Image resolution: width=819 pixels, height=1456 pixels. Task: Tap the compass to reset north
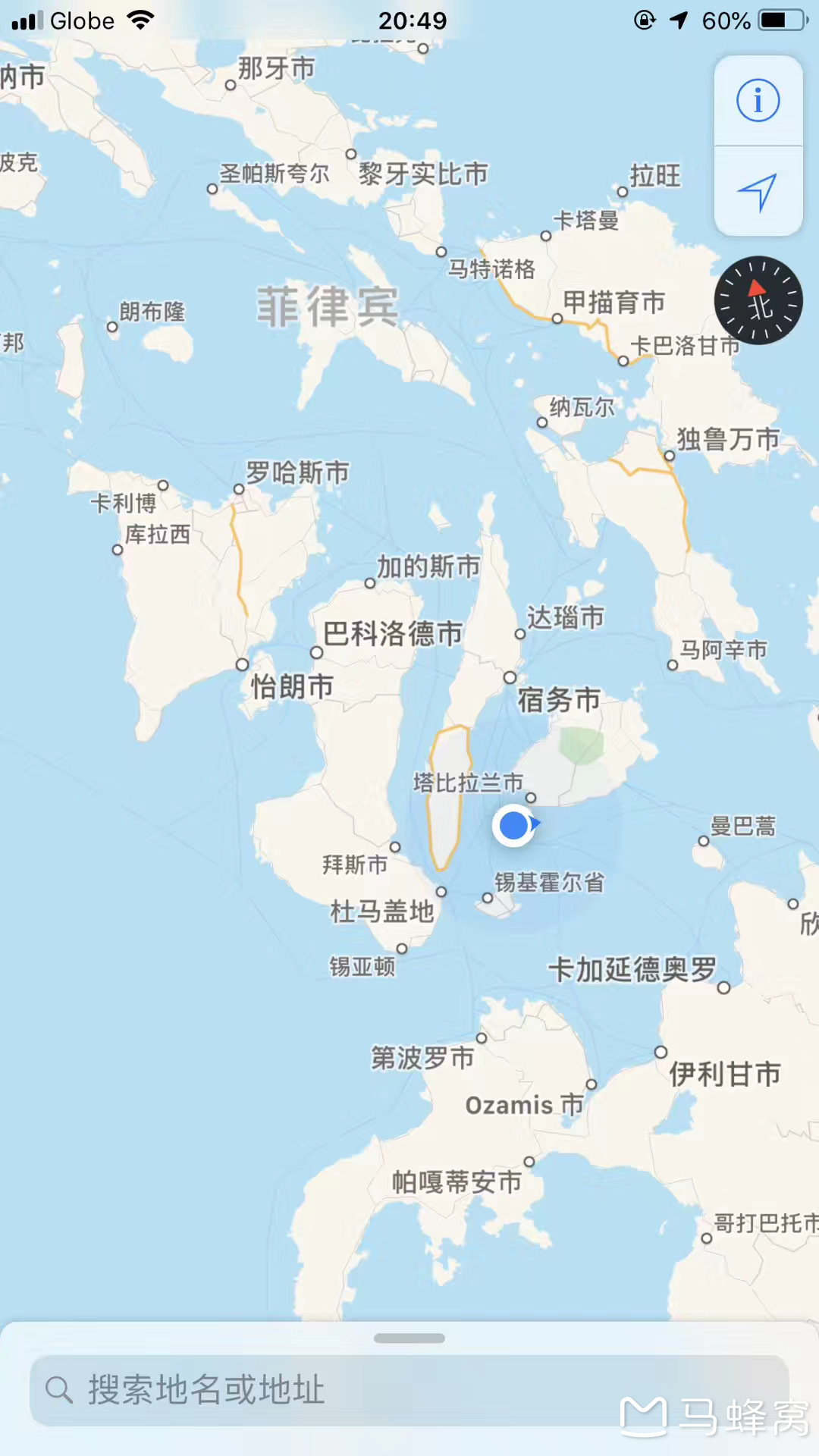click(x=758, y=300)
